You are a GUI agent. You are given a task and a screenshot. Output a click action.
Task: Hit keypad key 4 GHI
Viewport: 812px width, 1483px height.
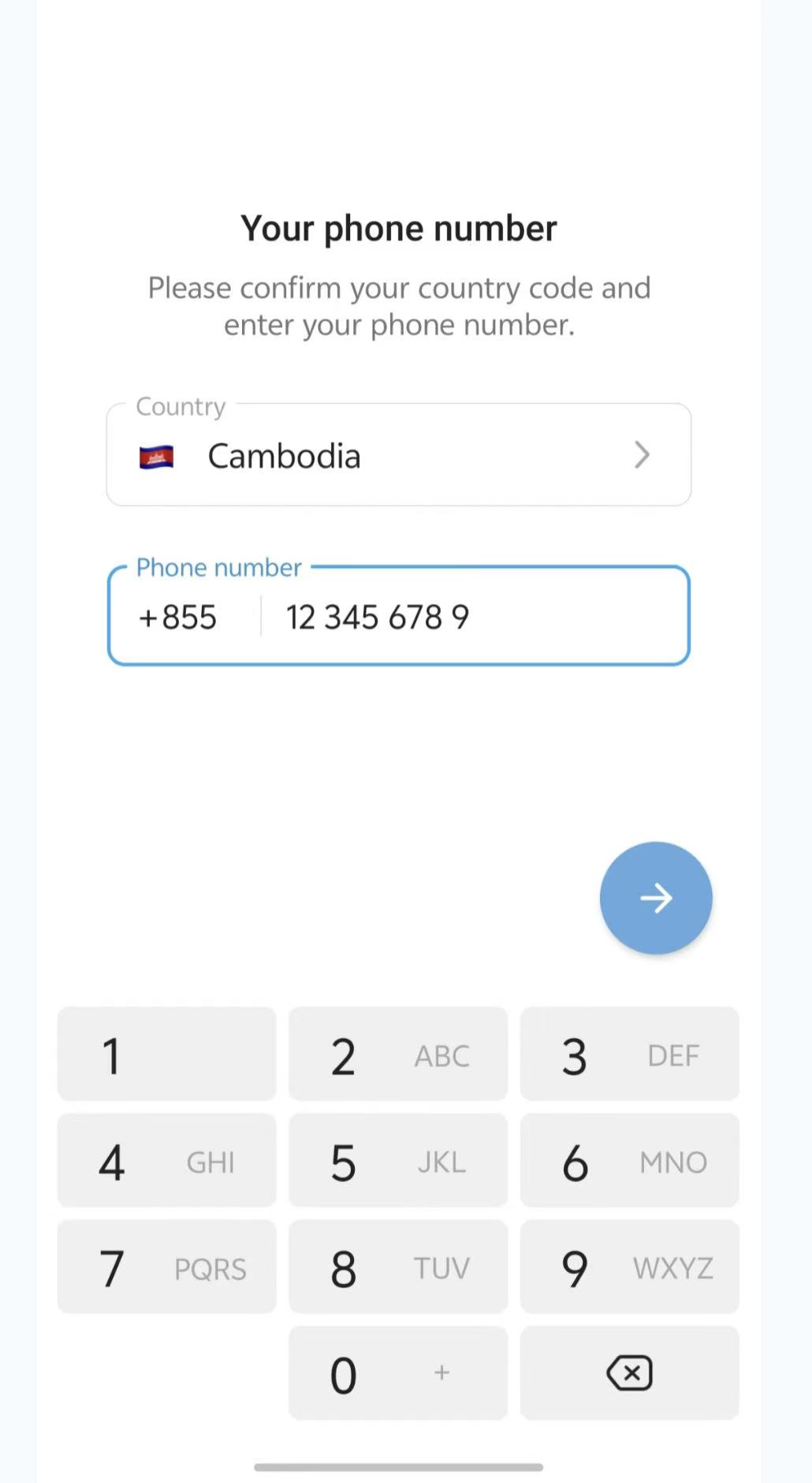[166, 1160]
